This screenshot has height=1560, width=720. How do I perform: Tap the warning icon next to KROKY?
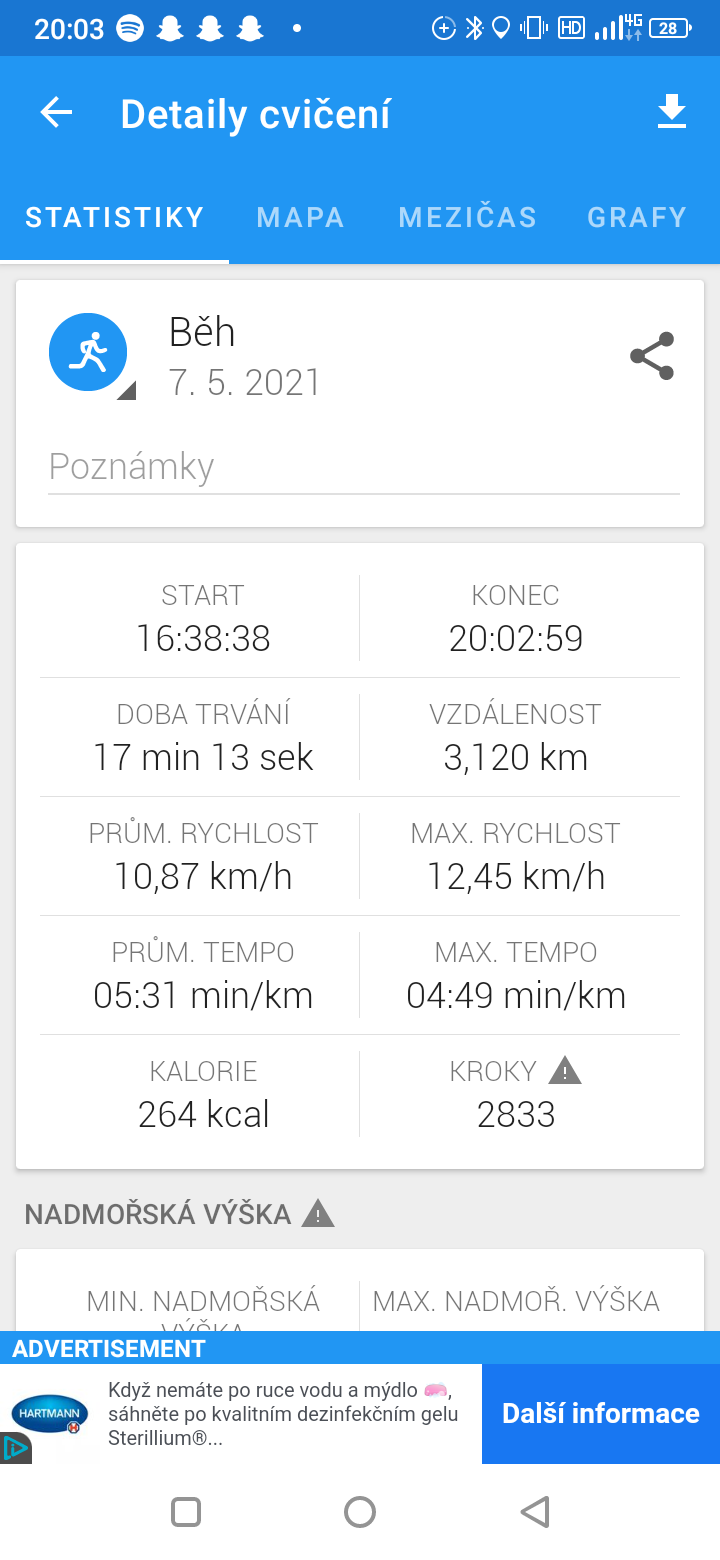[565, 1071]
